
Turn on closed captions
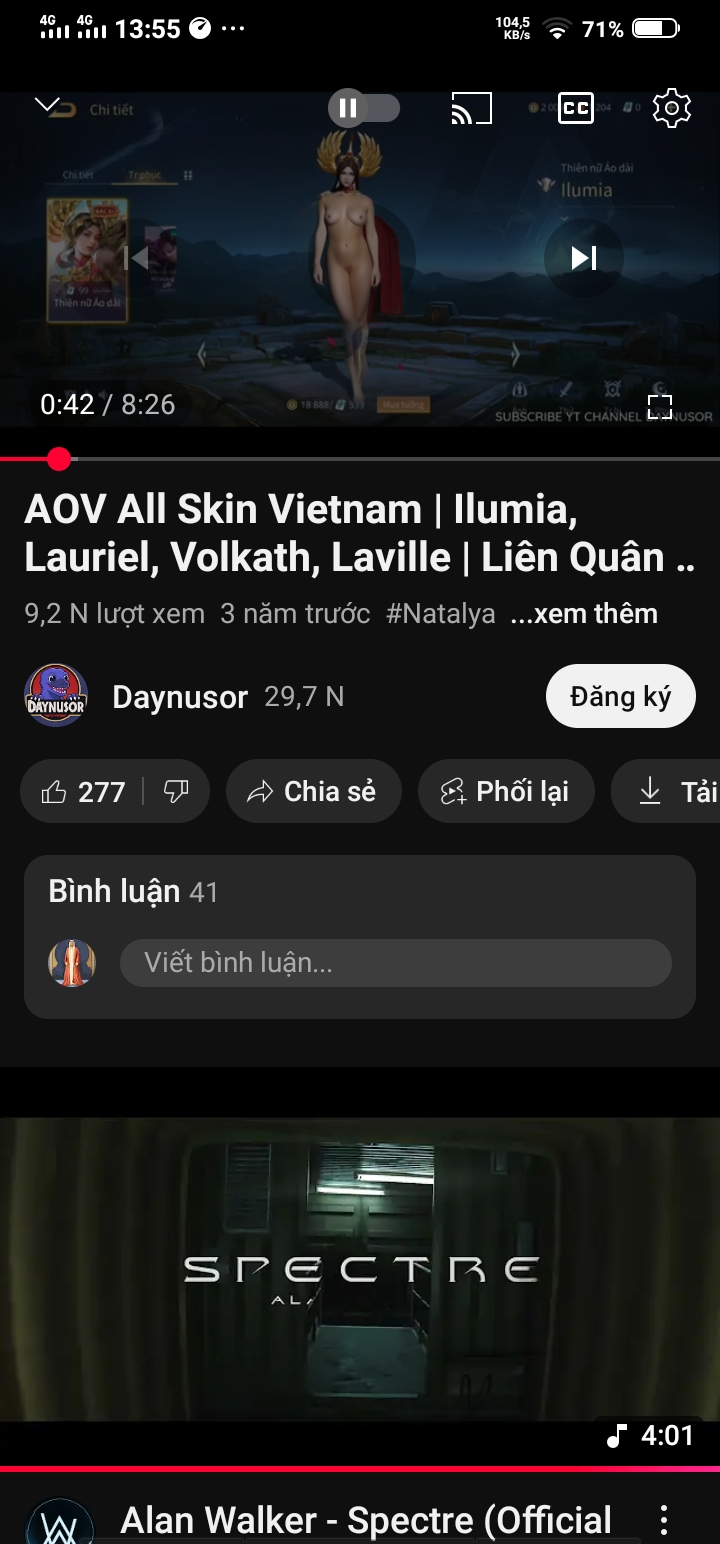(x=576, y=108)
